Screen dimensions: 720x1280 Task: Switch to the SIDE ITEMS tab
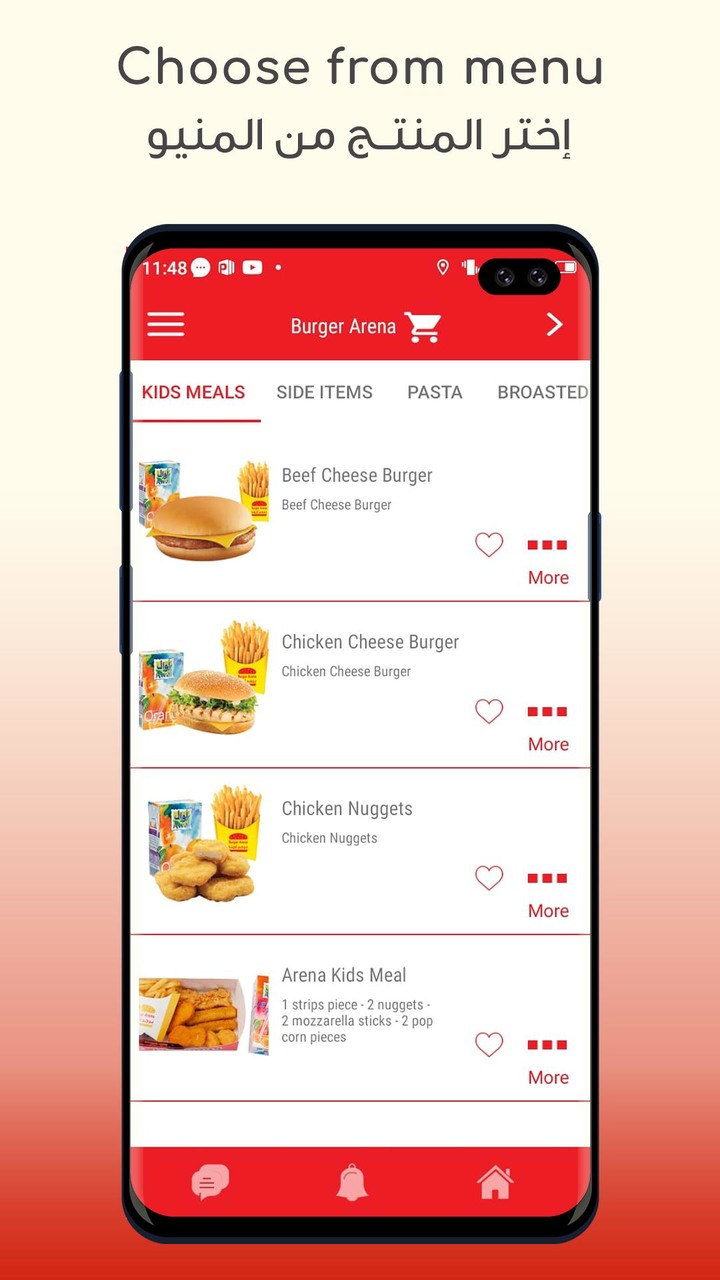[x=324, y=392]
